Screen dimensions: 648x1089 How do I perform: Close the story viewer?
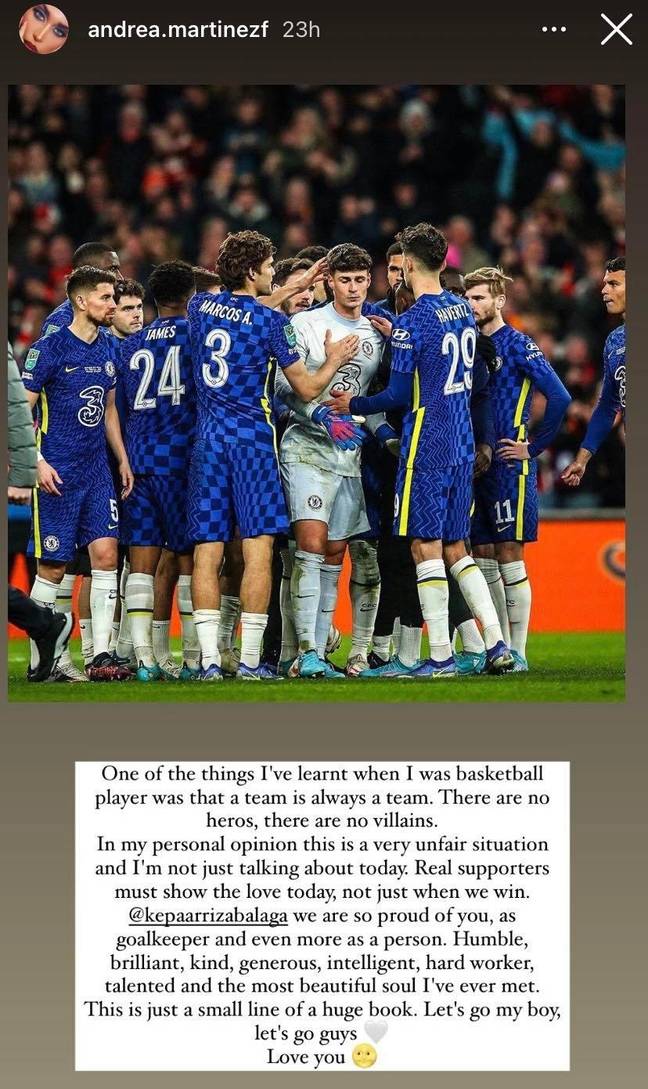click(616, 30)
